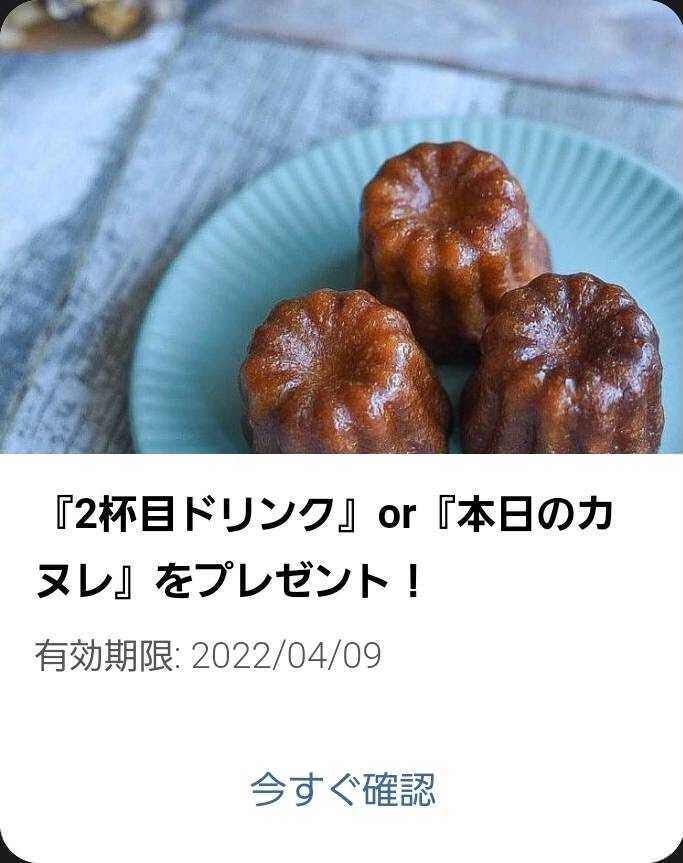This screenshot has width=683, height=863.
Task: Open the canelé coupon card image
Action: [x=342, y=227]
